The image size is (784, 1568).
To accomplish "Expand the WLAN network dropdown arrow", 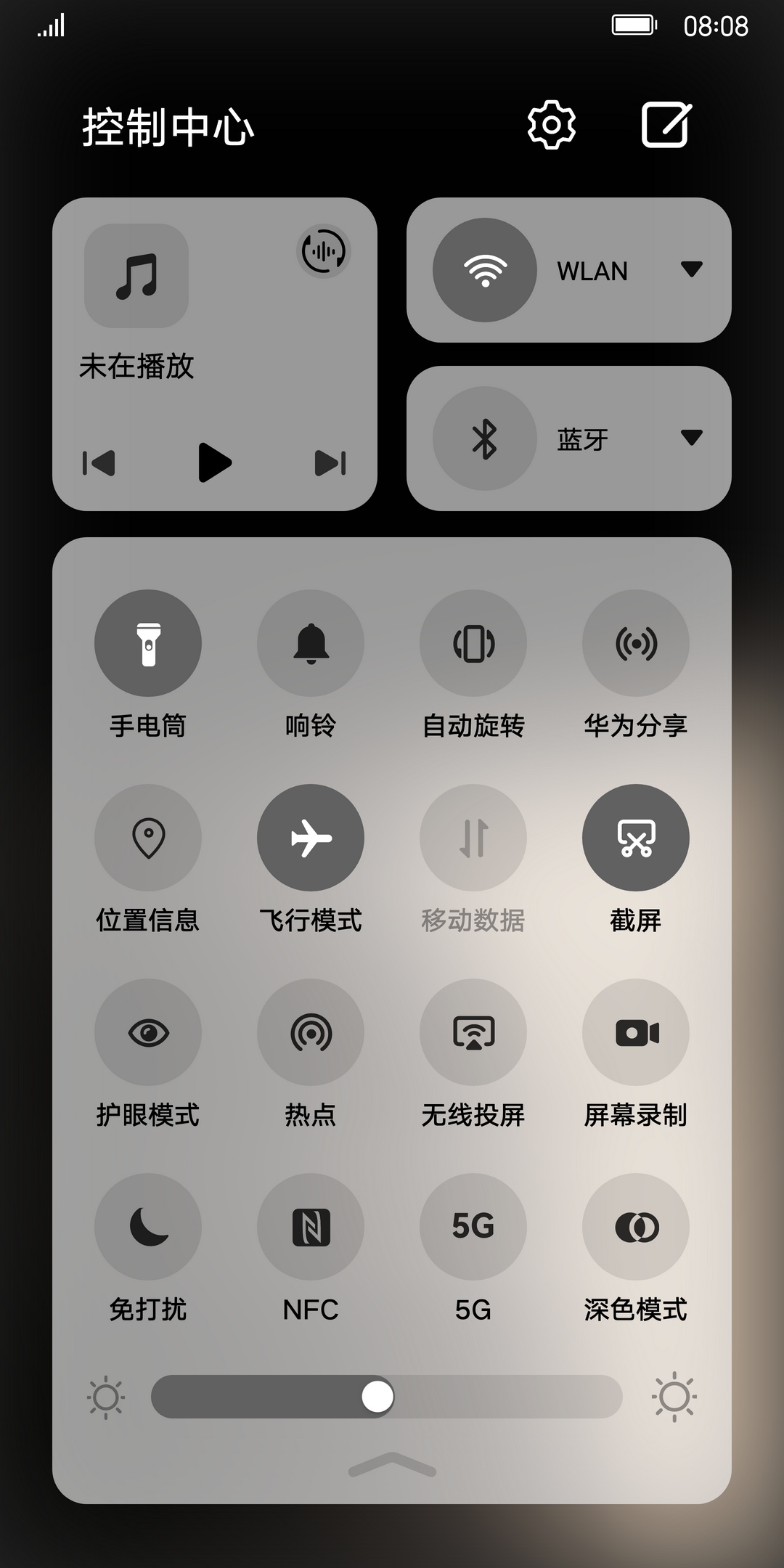I will click(692, 269).
